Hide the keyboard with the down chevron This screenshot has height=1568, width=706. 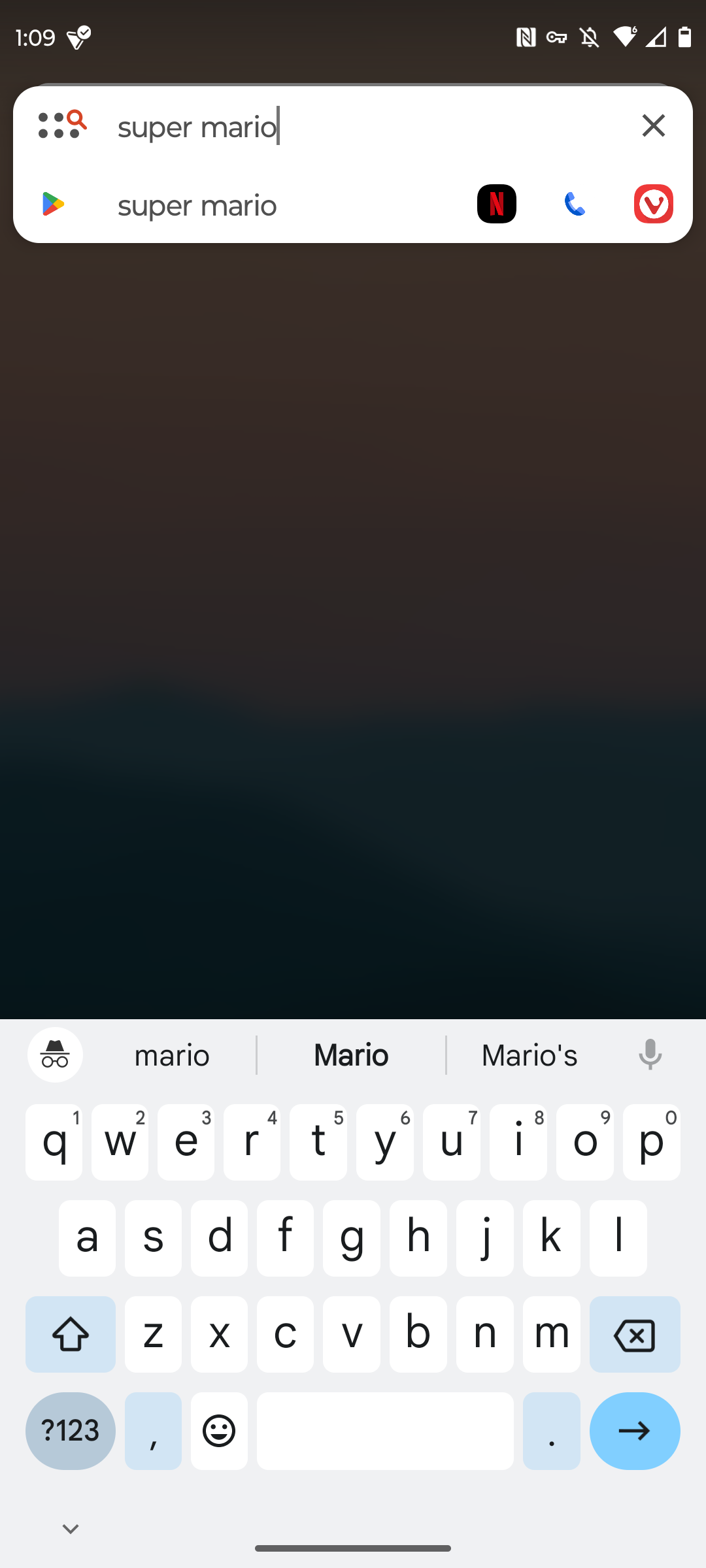pyautogui.click(x=70, y=1529)
